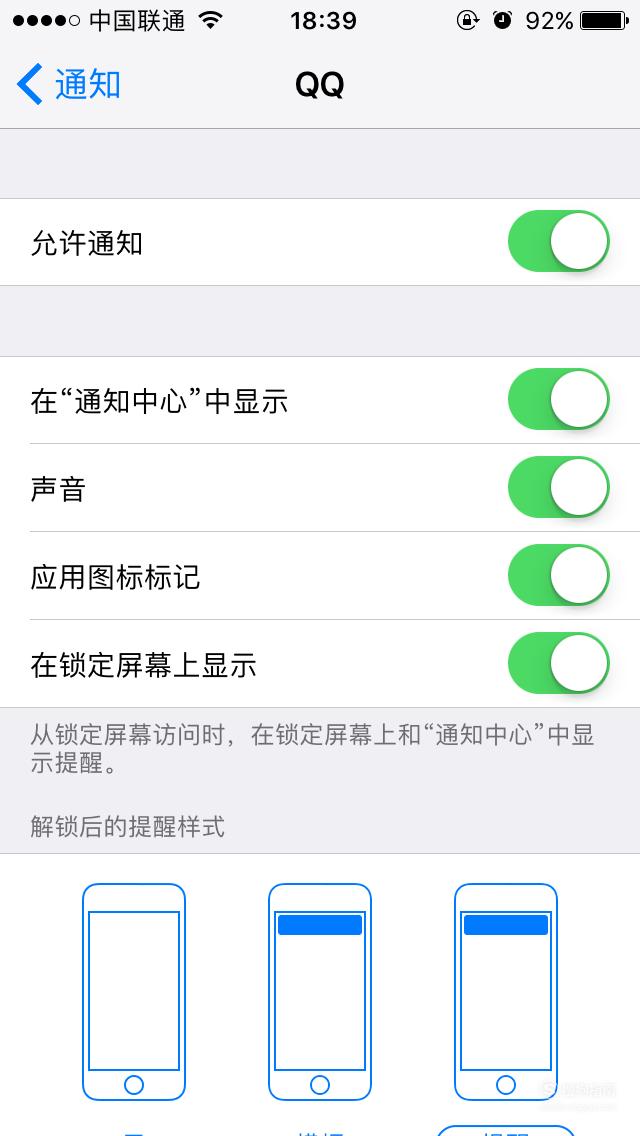
Task: Disable 在锁定屏幕上显示
Action: 558,663
